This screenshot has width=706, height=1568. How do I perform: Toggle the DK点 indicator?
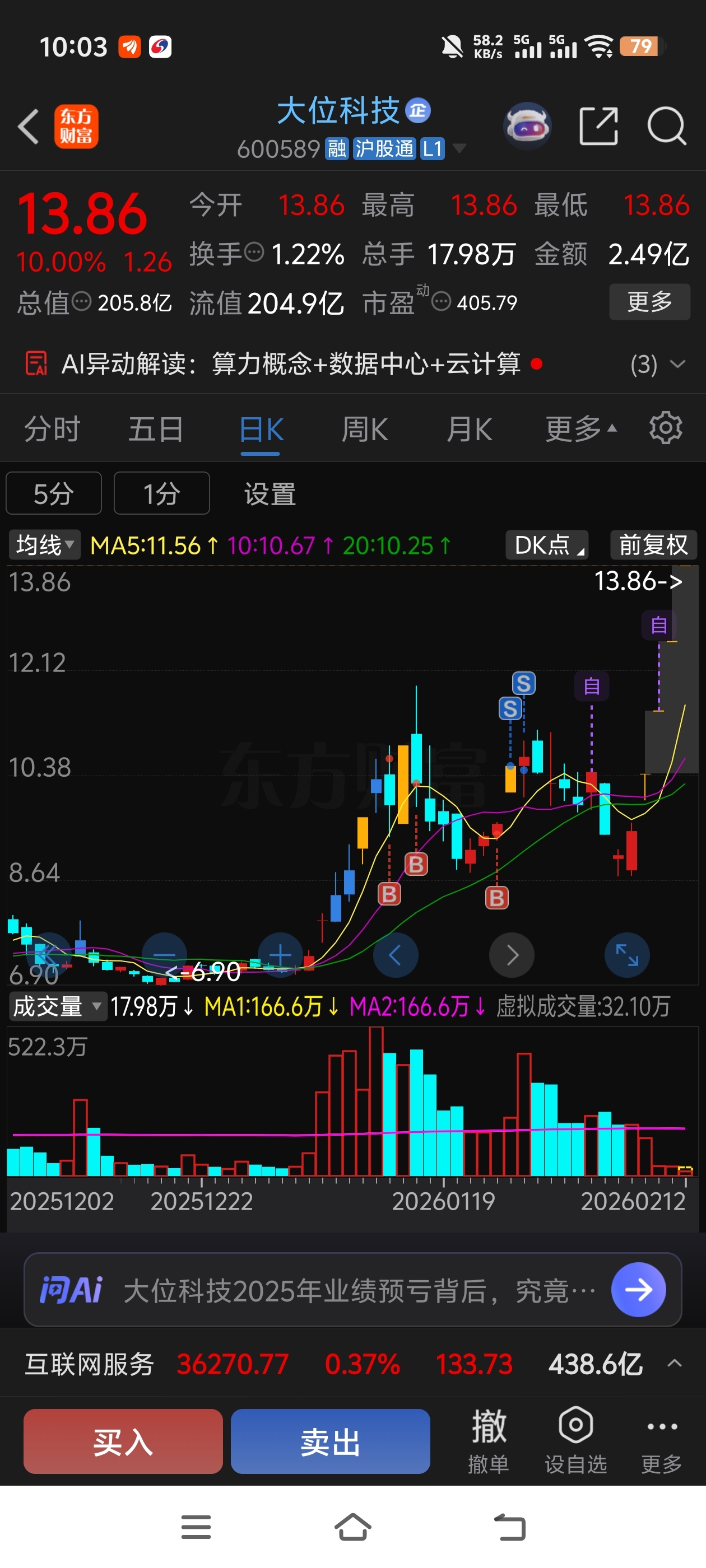point(546,545)
